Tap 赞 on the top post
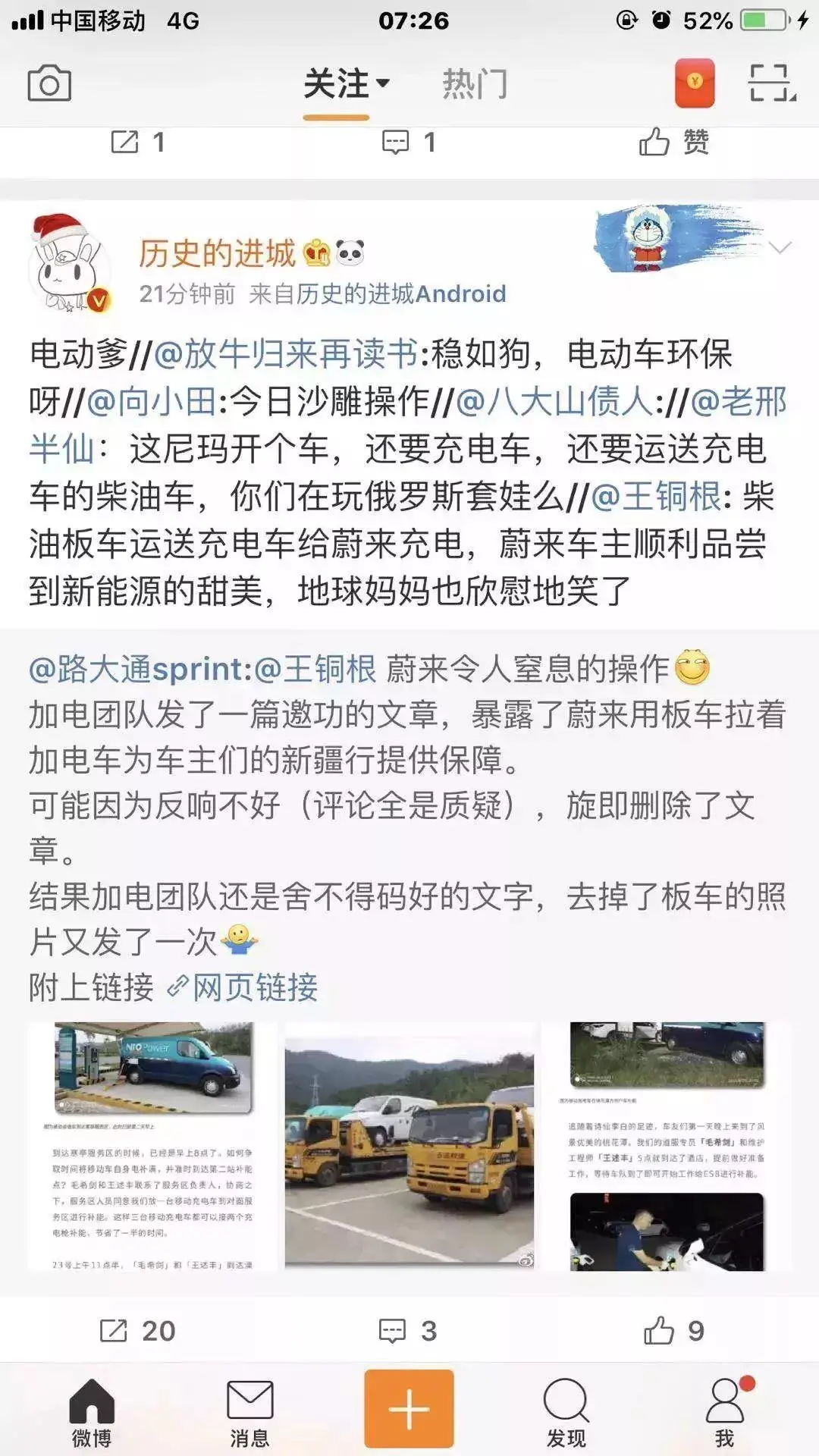 tap(674, 142)
